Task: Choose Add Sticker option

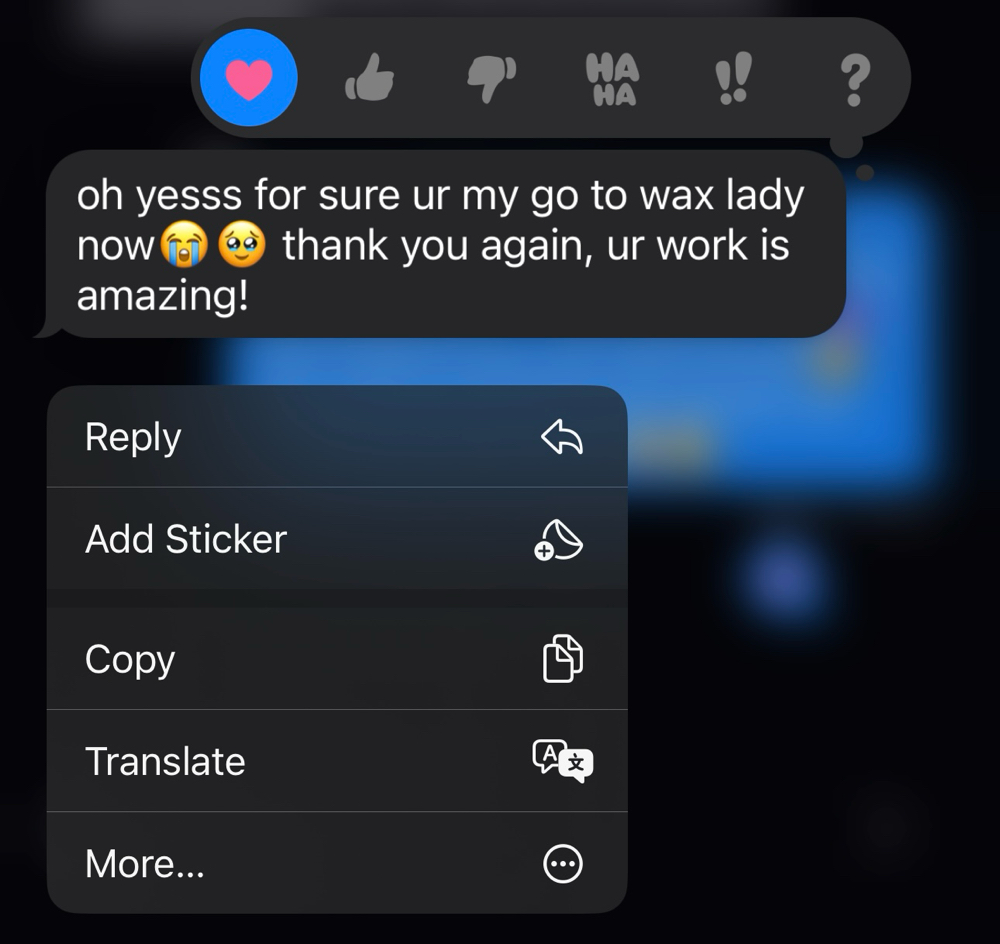Action: pos(337,539)
